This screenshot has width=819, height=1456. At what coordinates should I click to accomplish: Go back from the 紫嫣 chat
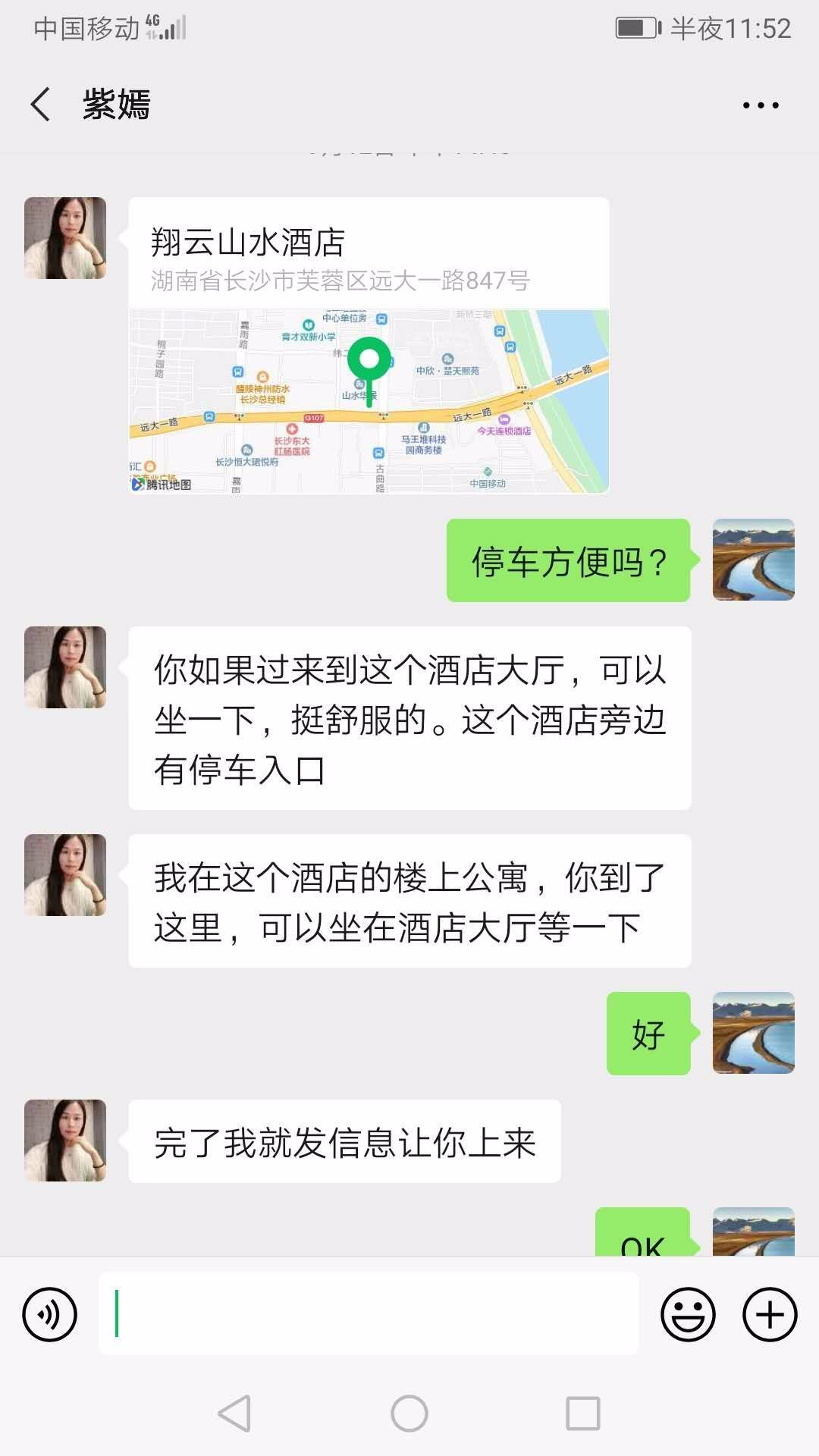[41, 104]
